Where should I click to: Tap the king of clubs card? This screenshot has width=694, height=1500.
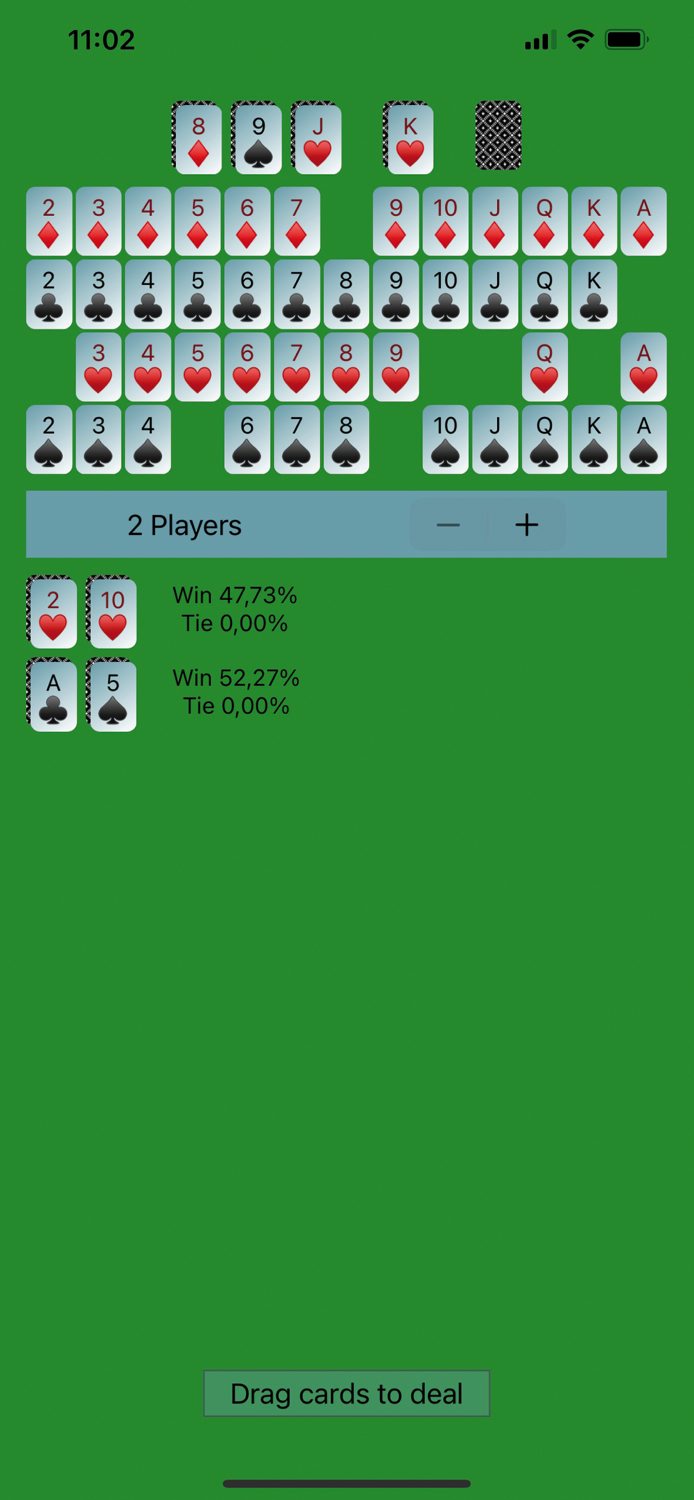(594, 294)
